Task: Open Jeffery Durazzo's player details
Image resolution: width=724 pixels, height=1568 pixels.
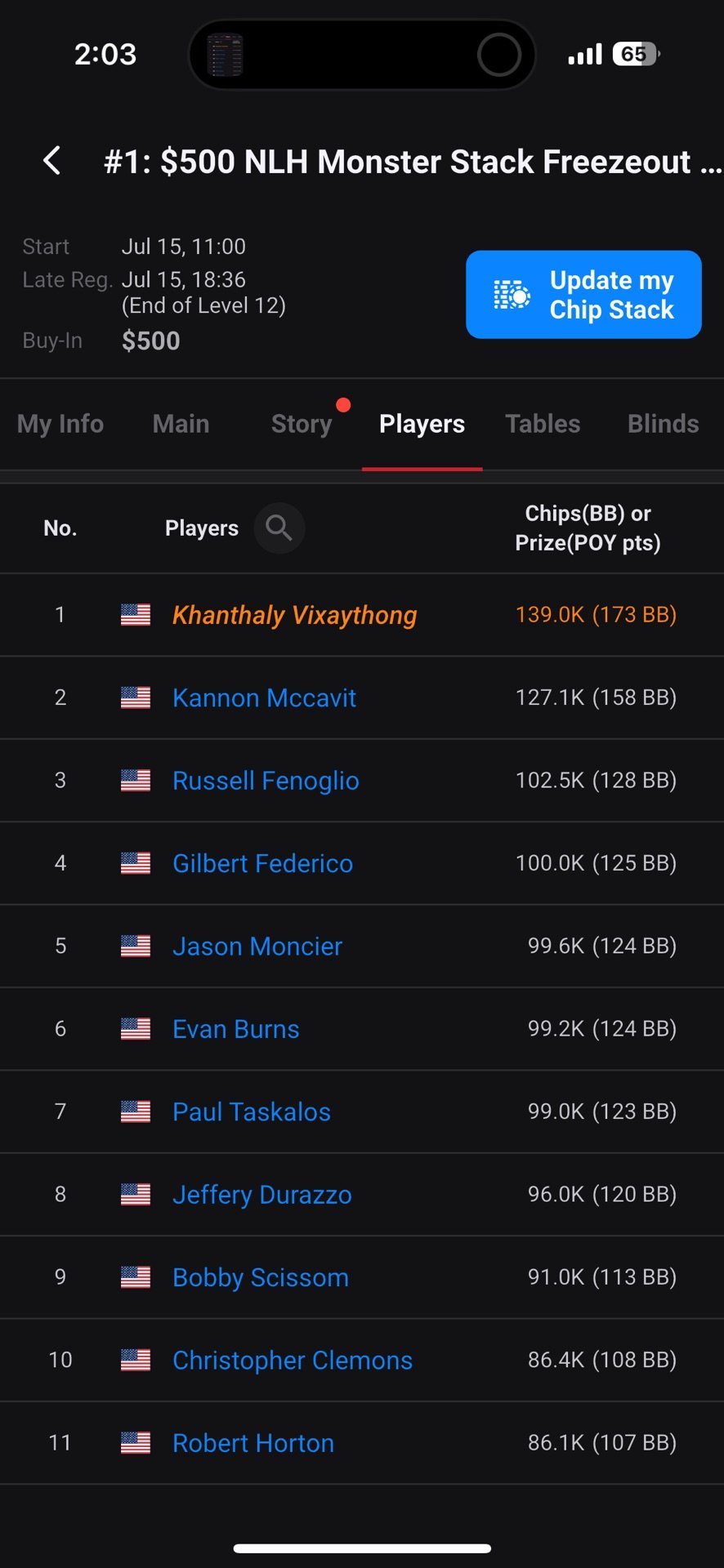Action: tap(261, 1195)
